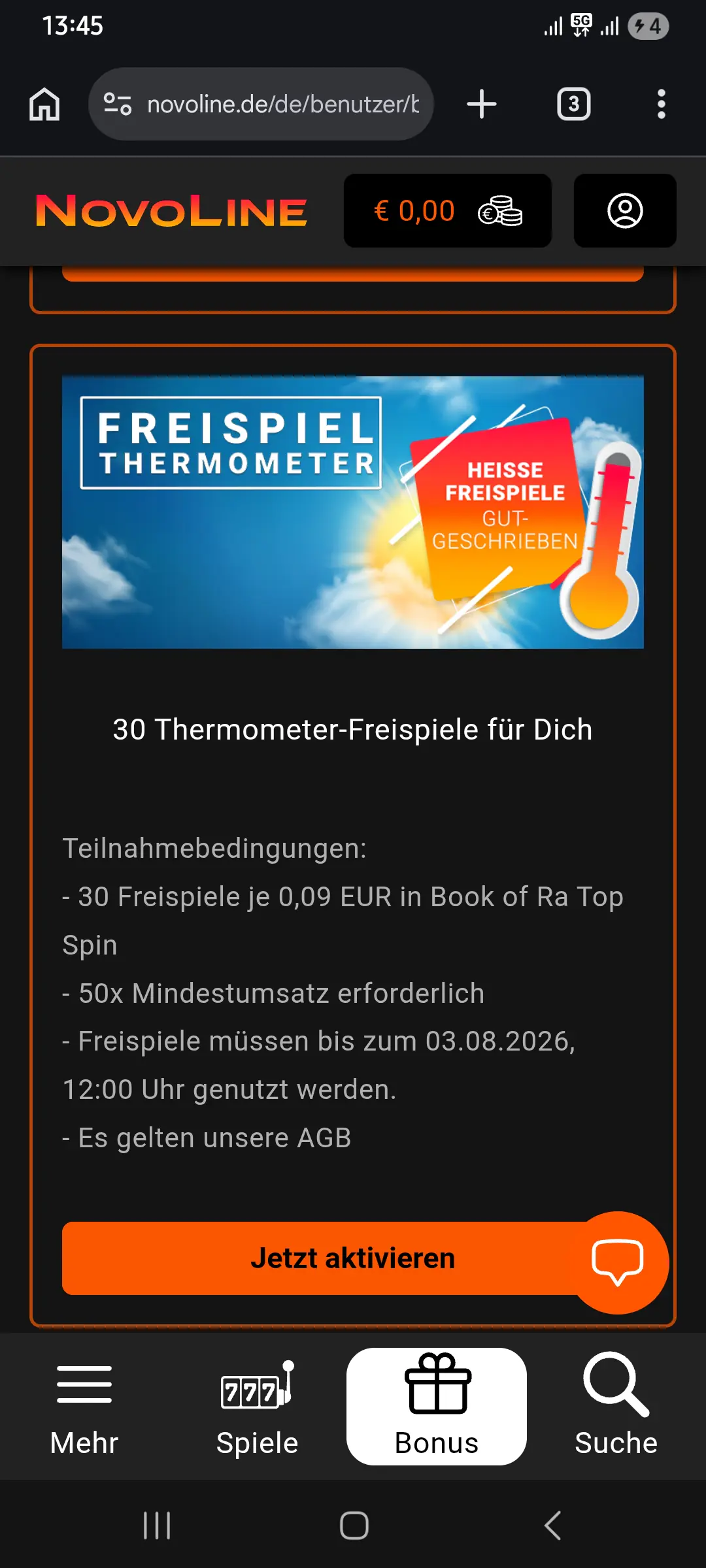Open the browser overflow menu
Viewport: 706px width, 1568px height.
pos(662,105)
